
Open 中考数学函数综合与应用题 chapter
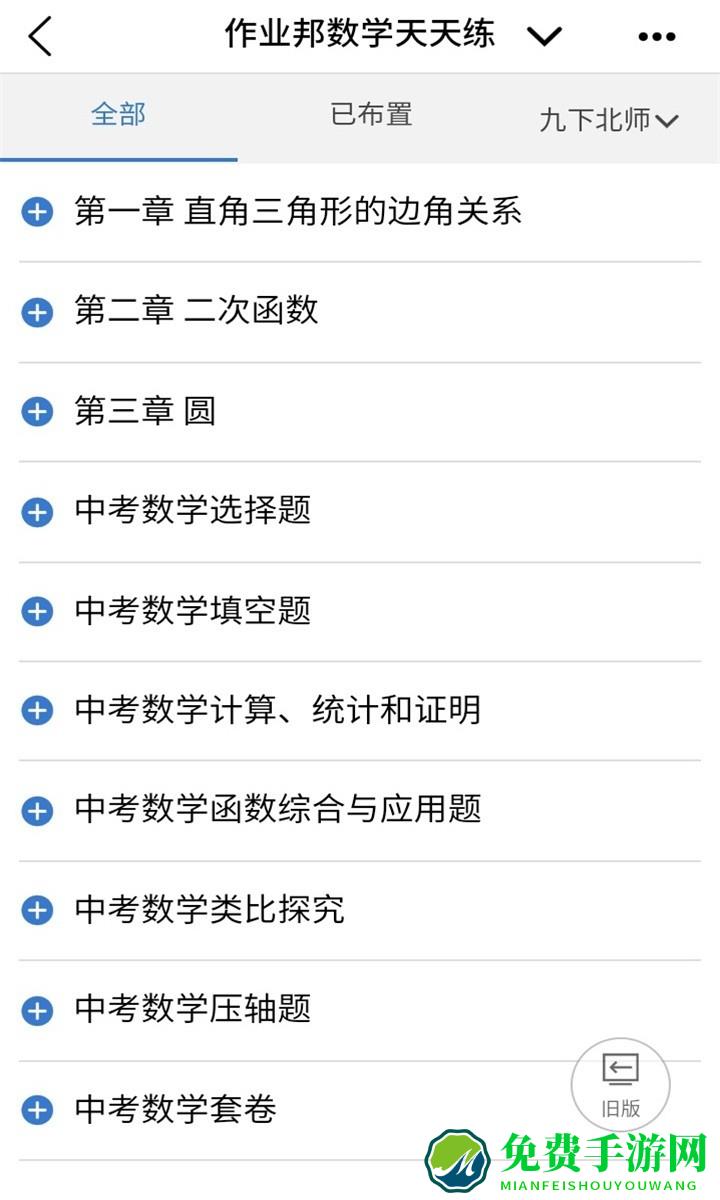280,811
